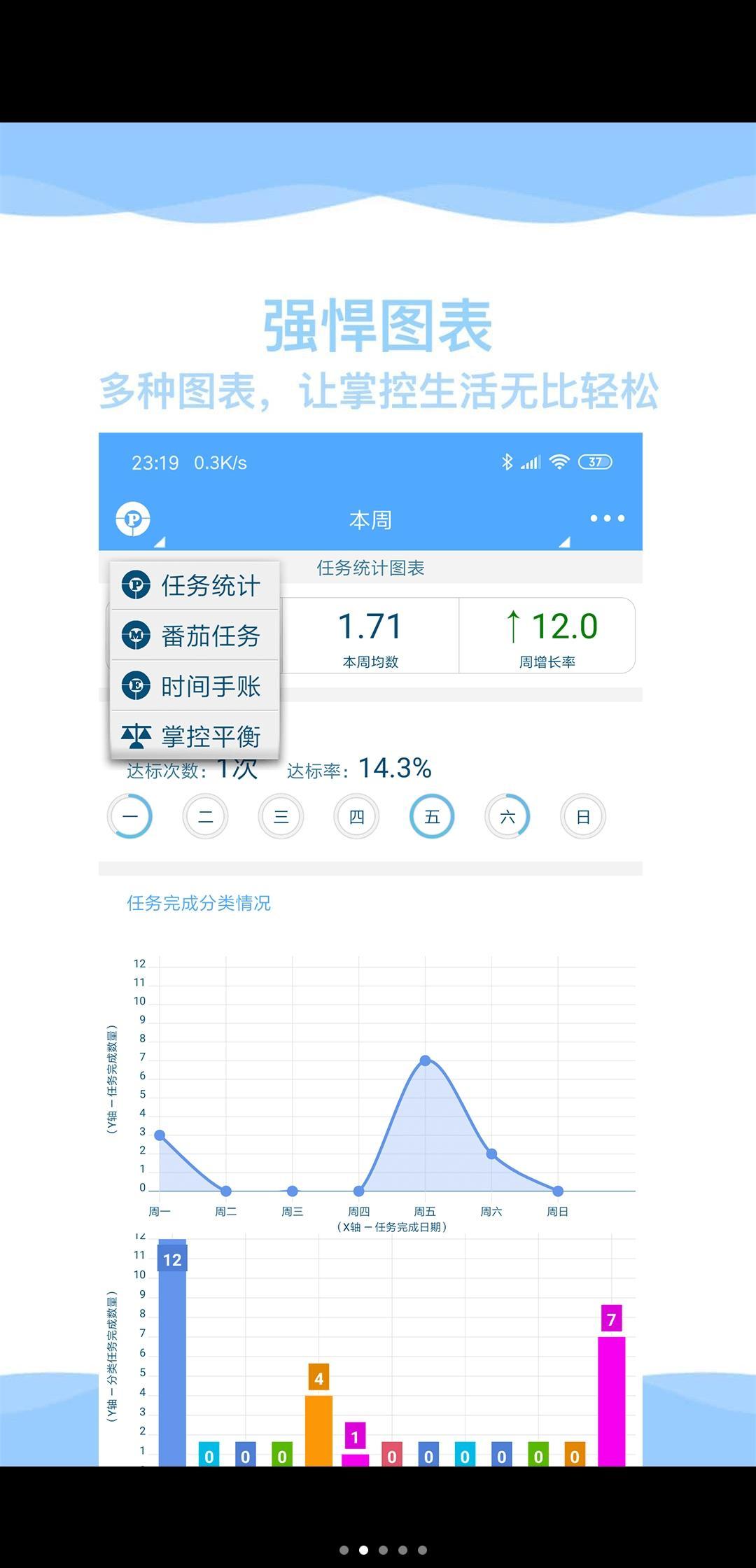Select the 周日 day circle
Viewport: 756px width, 1568px height.
tap(583, 816)
